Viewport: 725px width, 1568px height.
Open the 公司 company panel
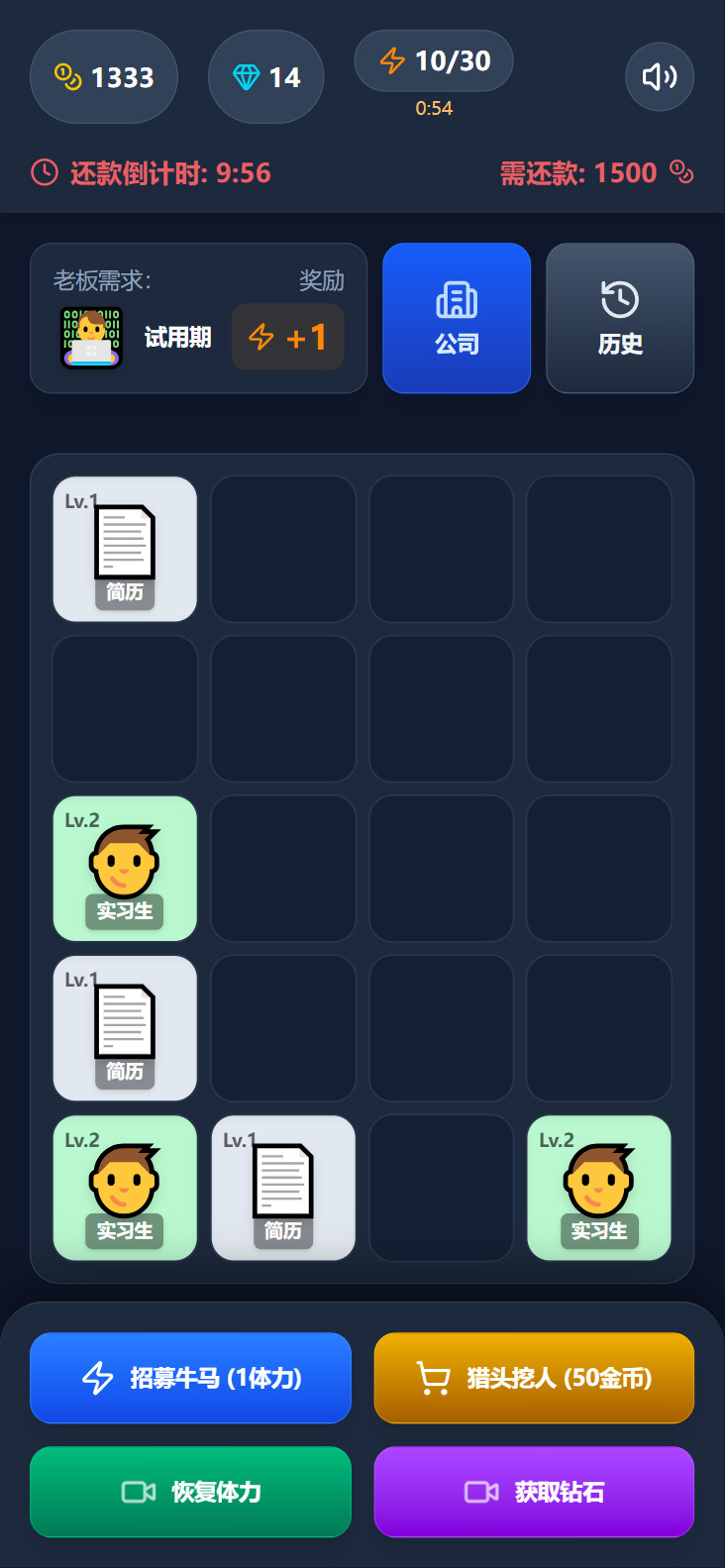point(457,318)
